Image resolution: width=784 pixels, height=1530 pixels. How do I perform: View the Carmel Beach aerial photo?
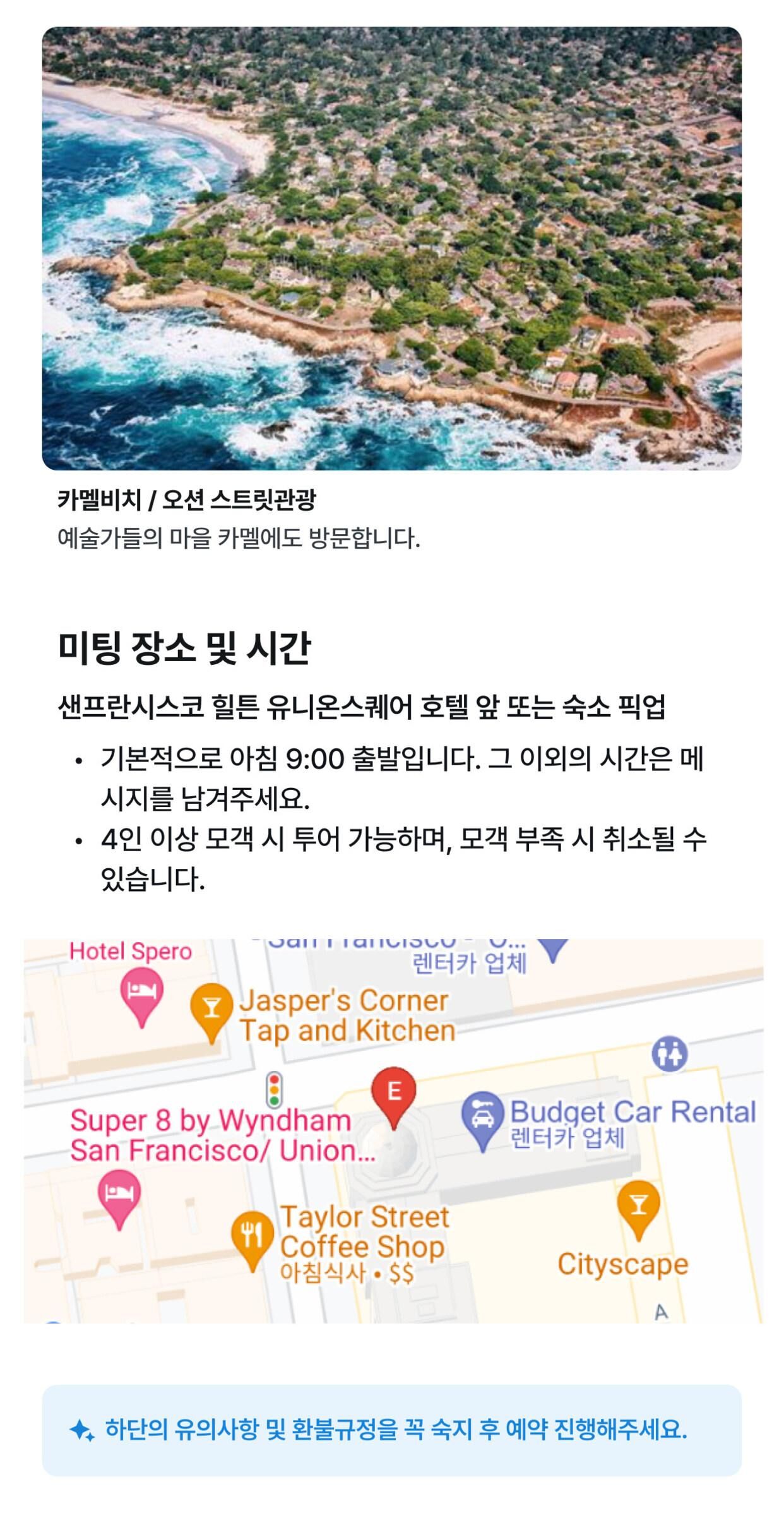click(391, 248)
